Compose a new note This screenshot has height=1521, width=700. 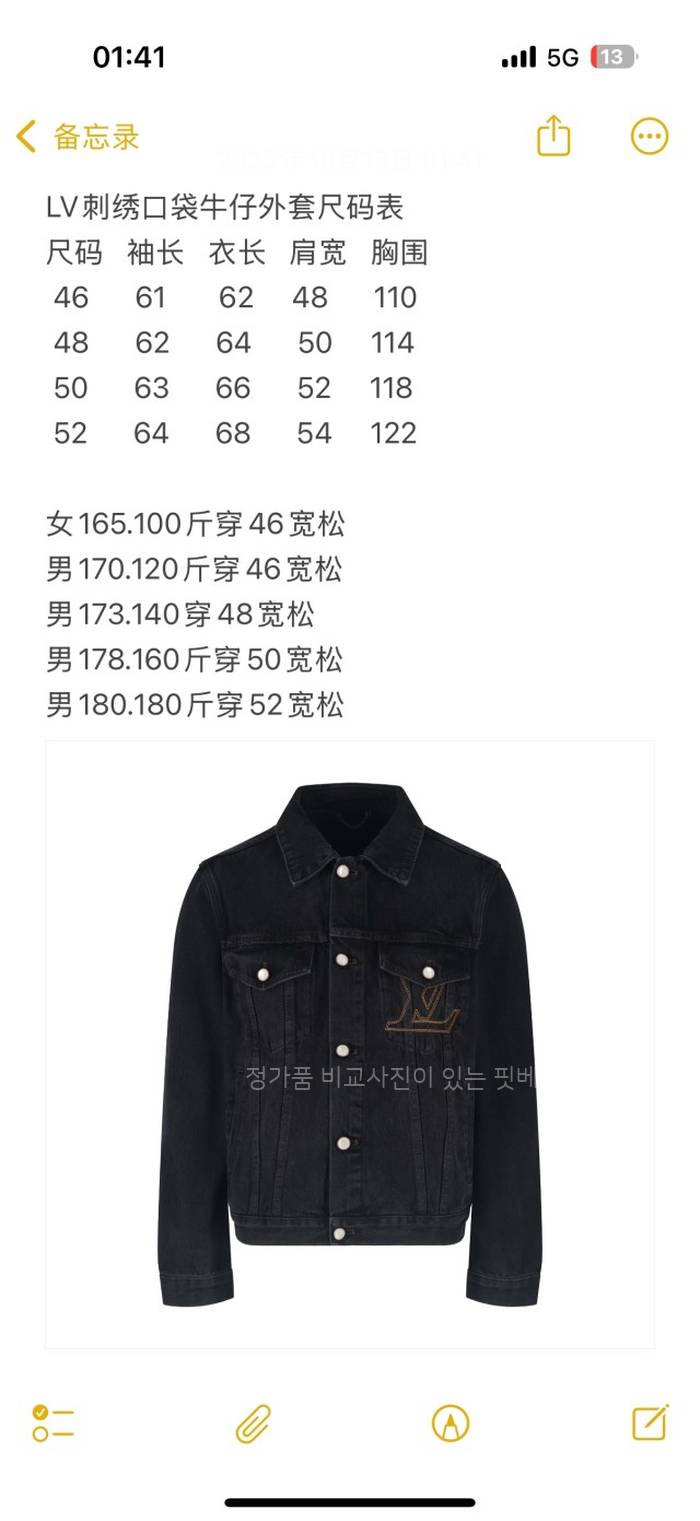click(x=650, y=1421)
